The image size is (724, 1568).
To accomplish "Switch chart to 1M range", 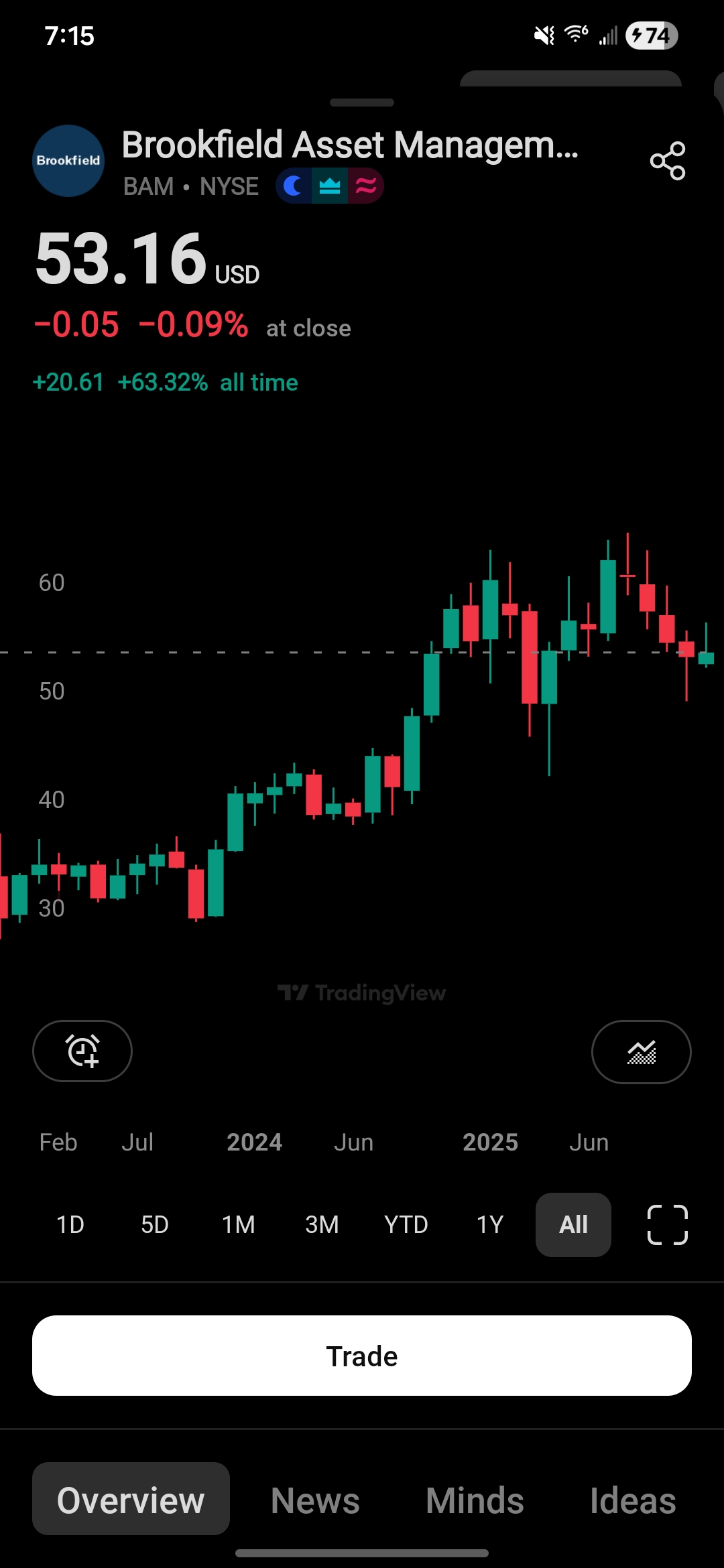I will (238, 1225).
